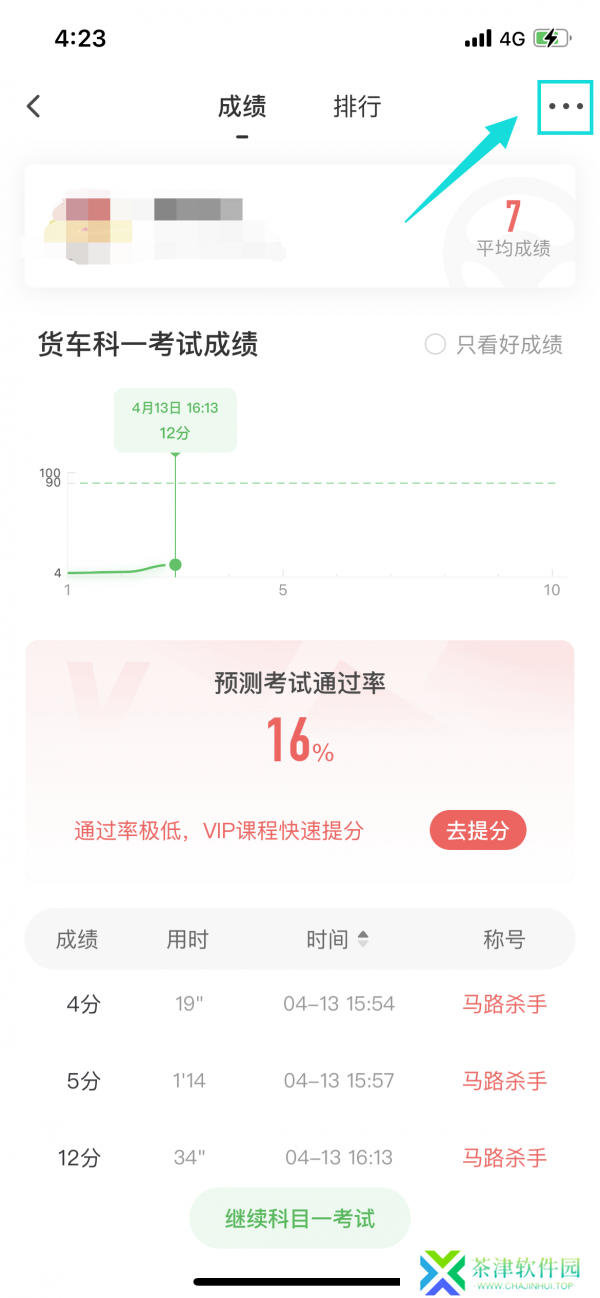600x1298 pixels.
Task: Select the 成绩 tab
Action: (242, 106)
